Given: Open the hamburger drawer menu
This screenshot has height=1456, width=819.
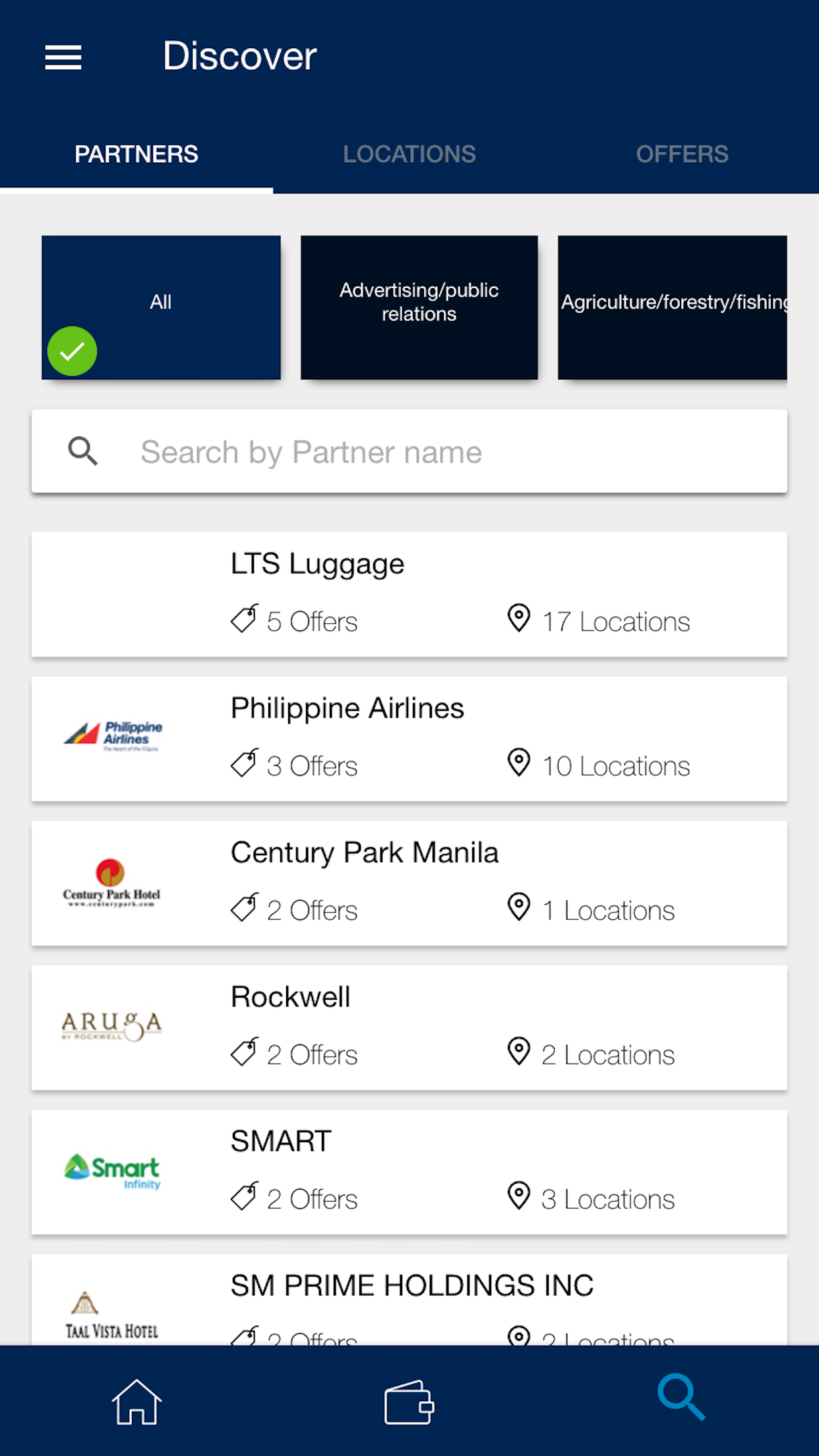Looking at the screenshot, I should click(x=63, y=57).
